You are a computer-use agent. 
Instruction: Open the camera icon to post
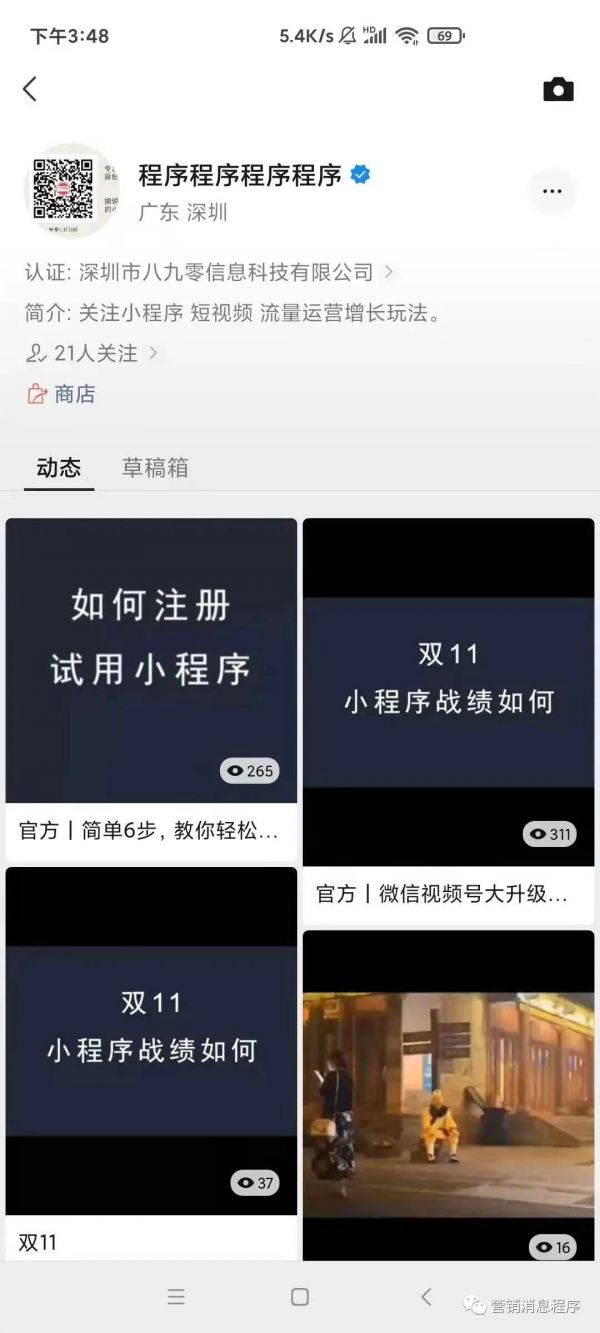click(558, 90)
